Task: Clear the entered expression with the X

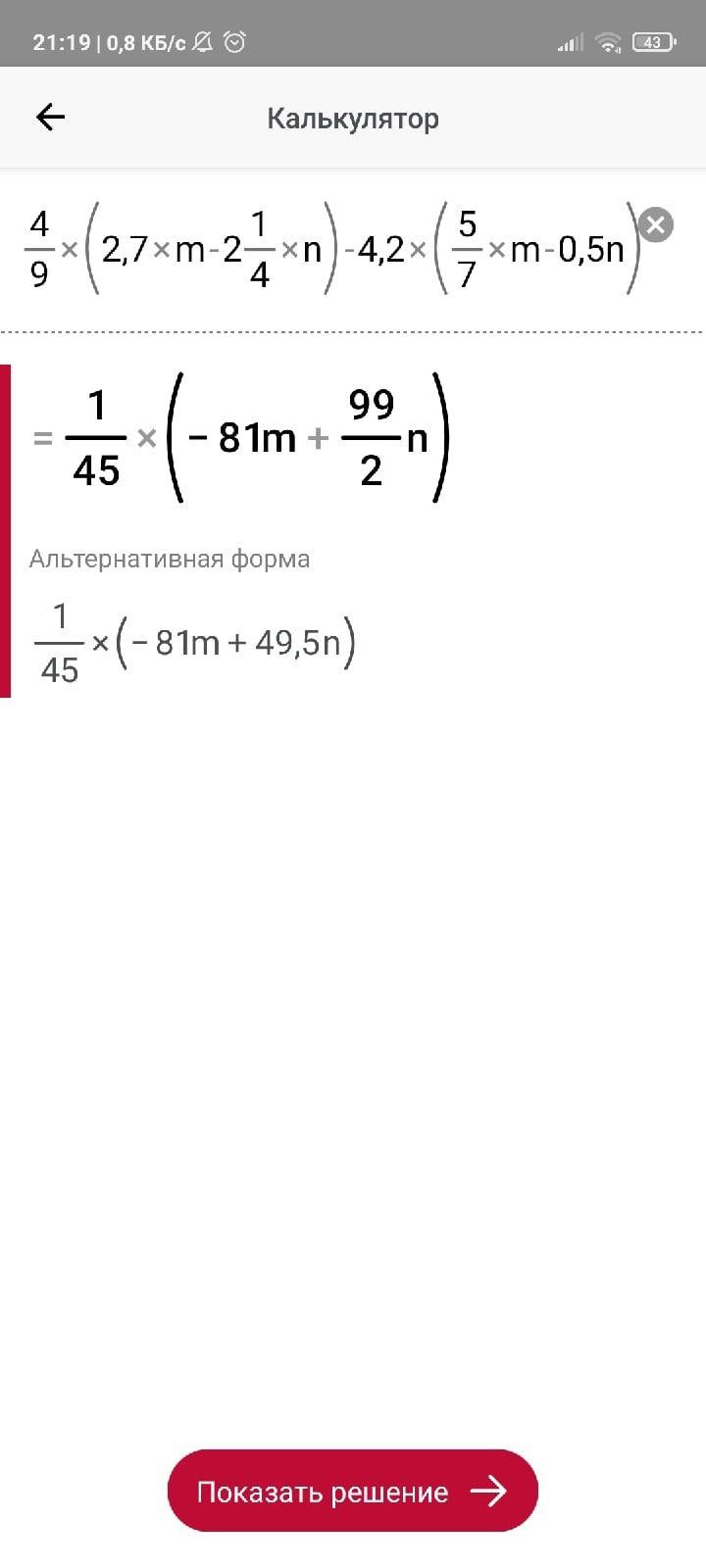Action: [x=656, y=225]
